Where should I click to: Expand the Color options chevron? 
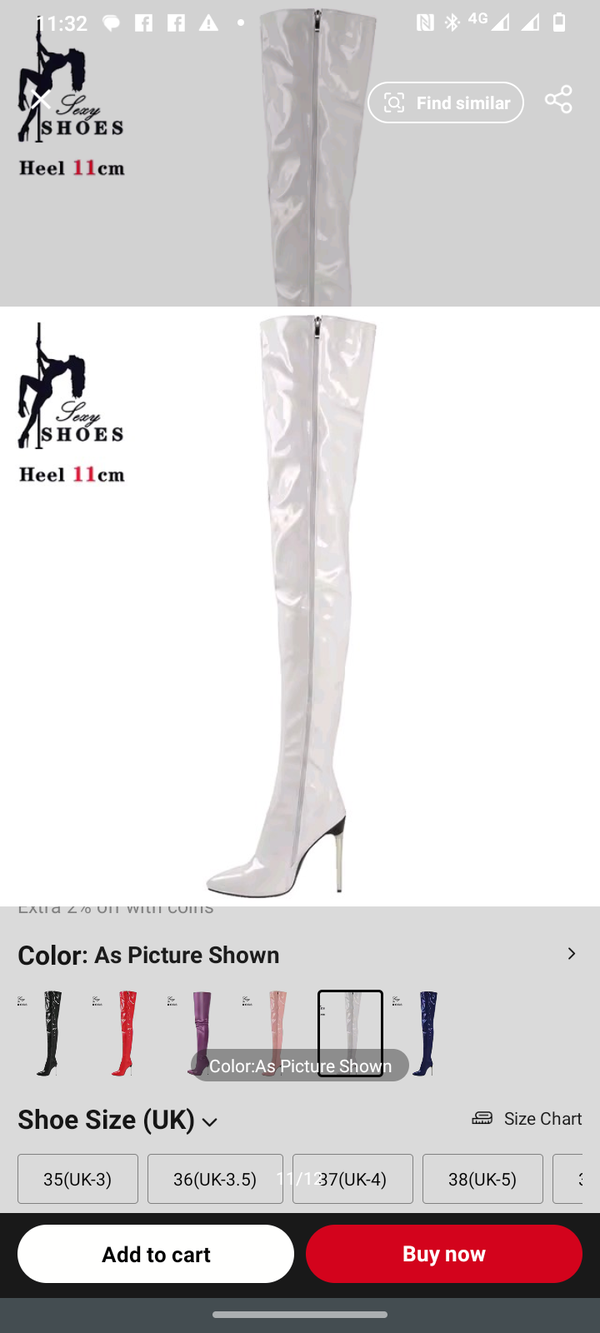pos(571,954)
